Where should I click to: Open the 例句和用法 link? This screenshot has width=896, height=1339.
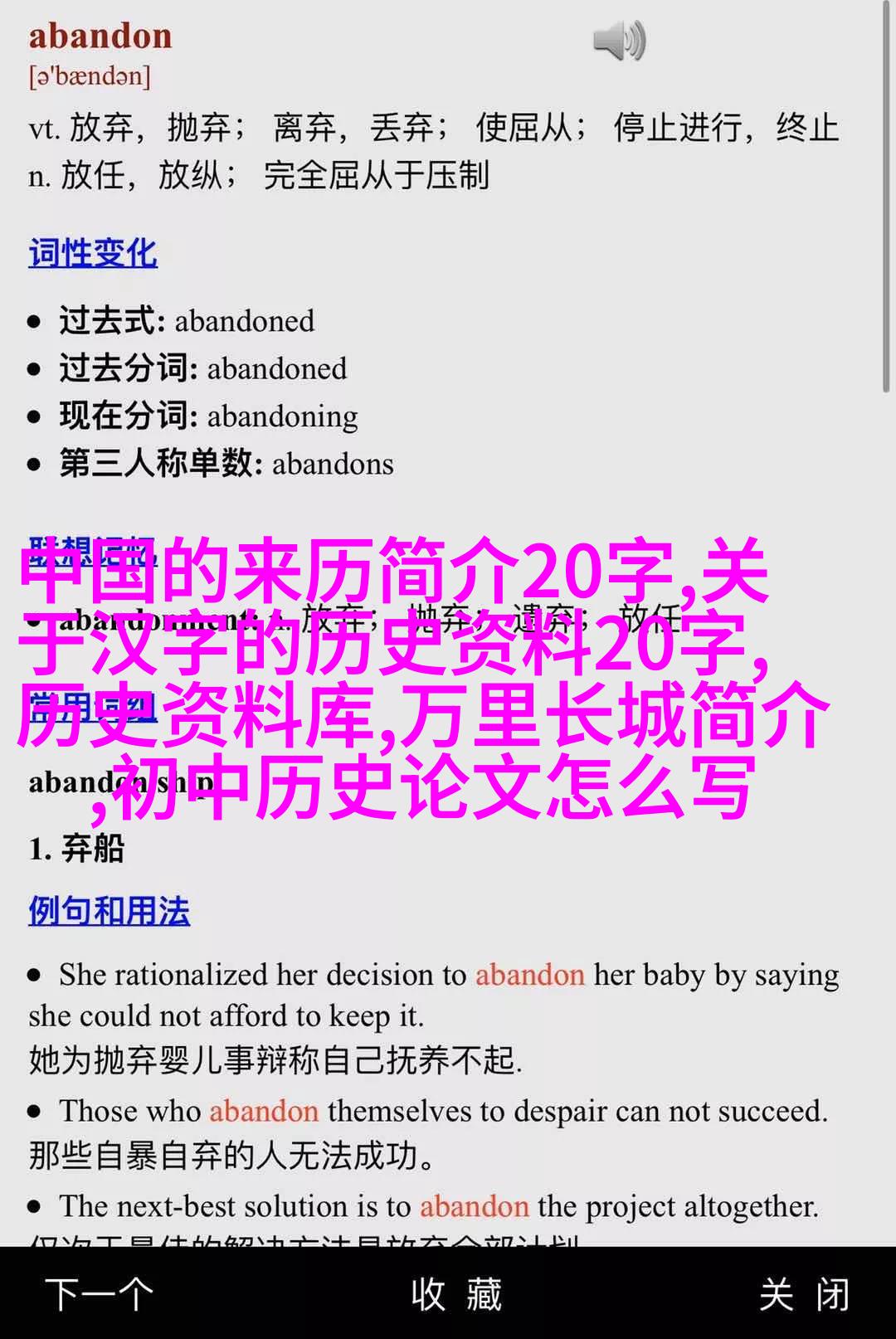pyautogui.click(x=110, y=911)
